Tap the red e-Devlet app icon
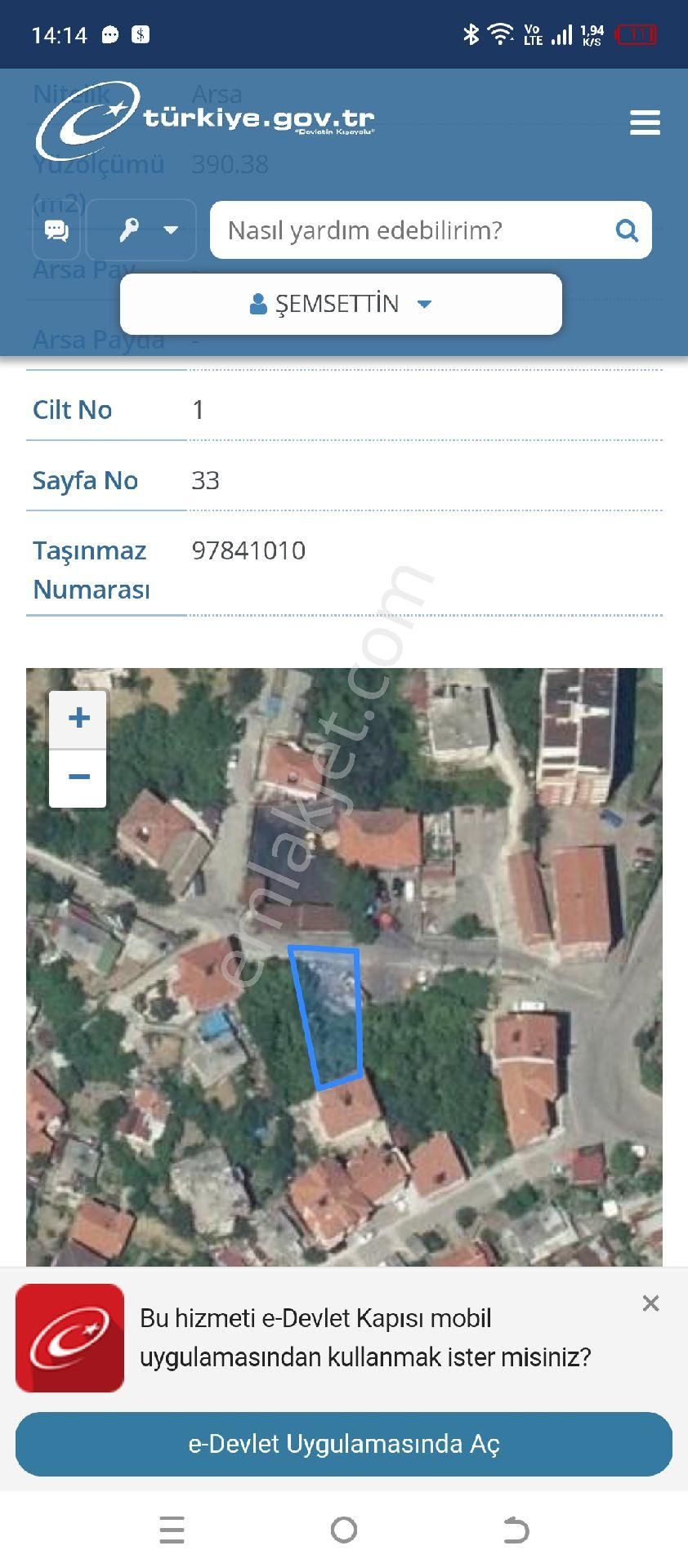The width and height of the screenshot is (688, 1568). pyautogui.click(x=69, y=1337)
